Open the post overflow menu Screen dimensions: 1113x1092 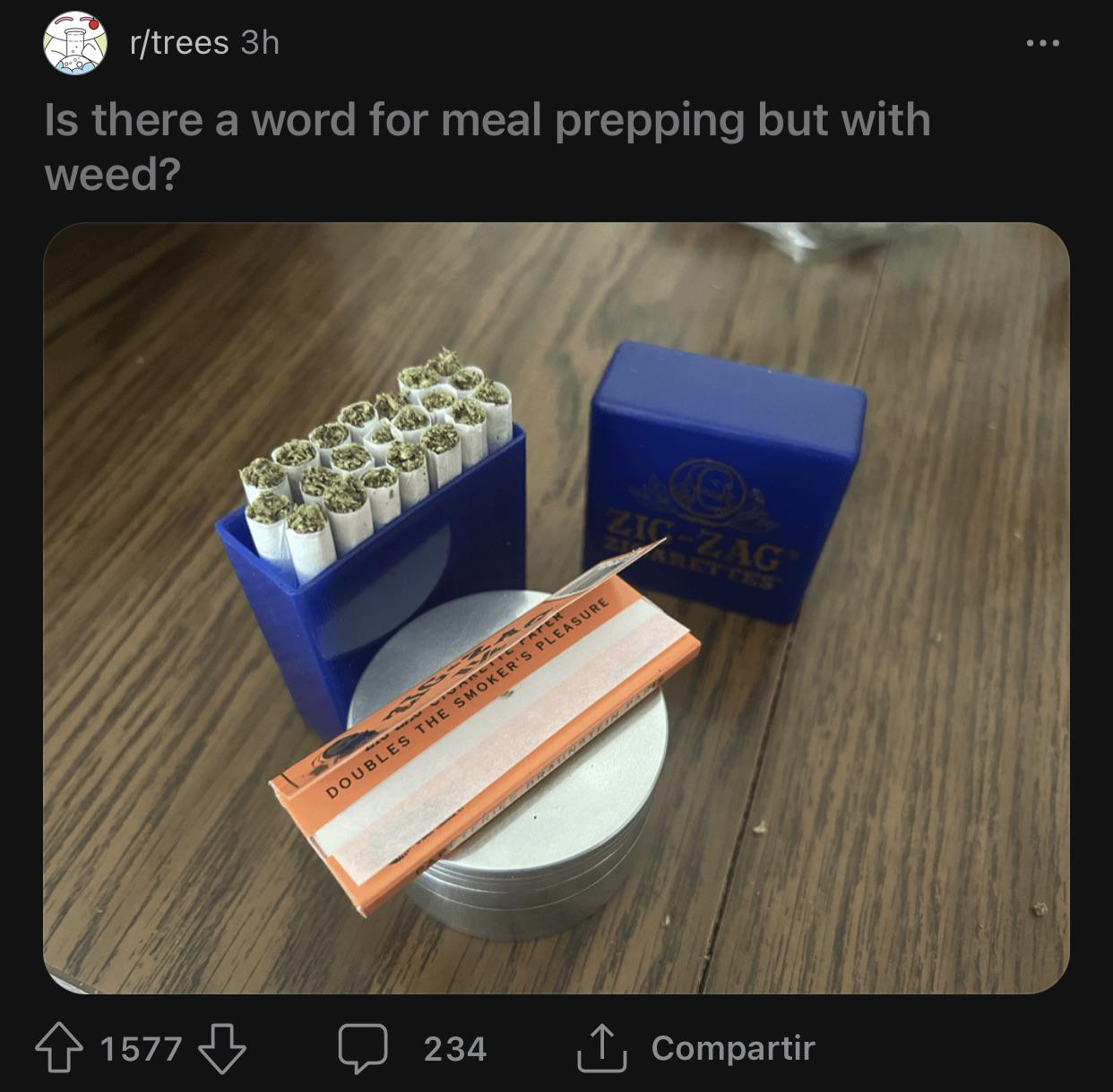pyautogui.click(x=1044, y=43)
